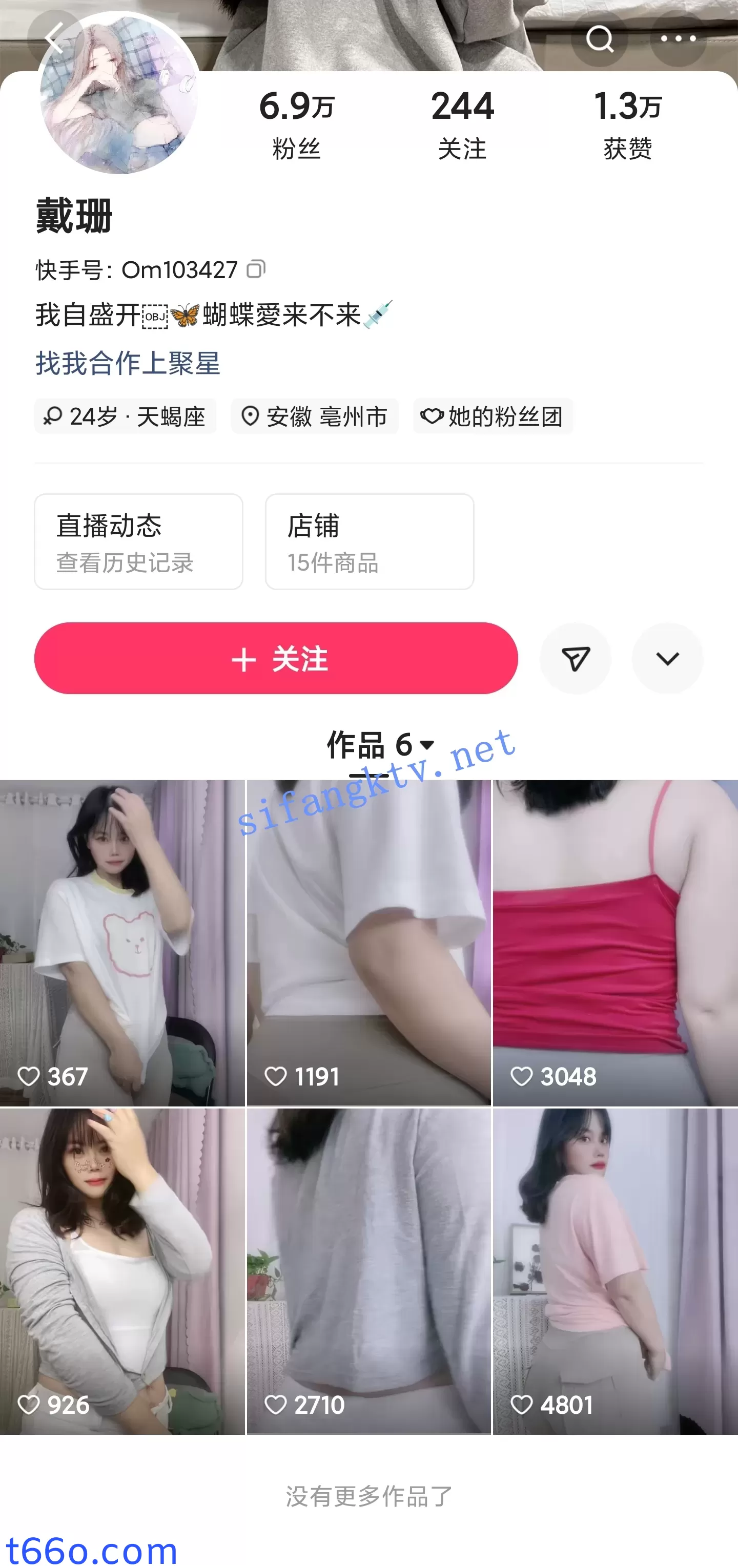
Task: Open the search icon
Action: point(600,39)
